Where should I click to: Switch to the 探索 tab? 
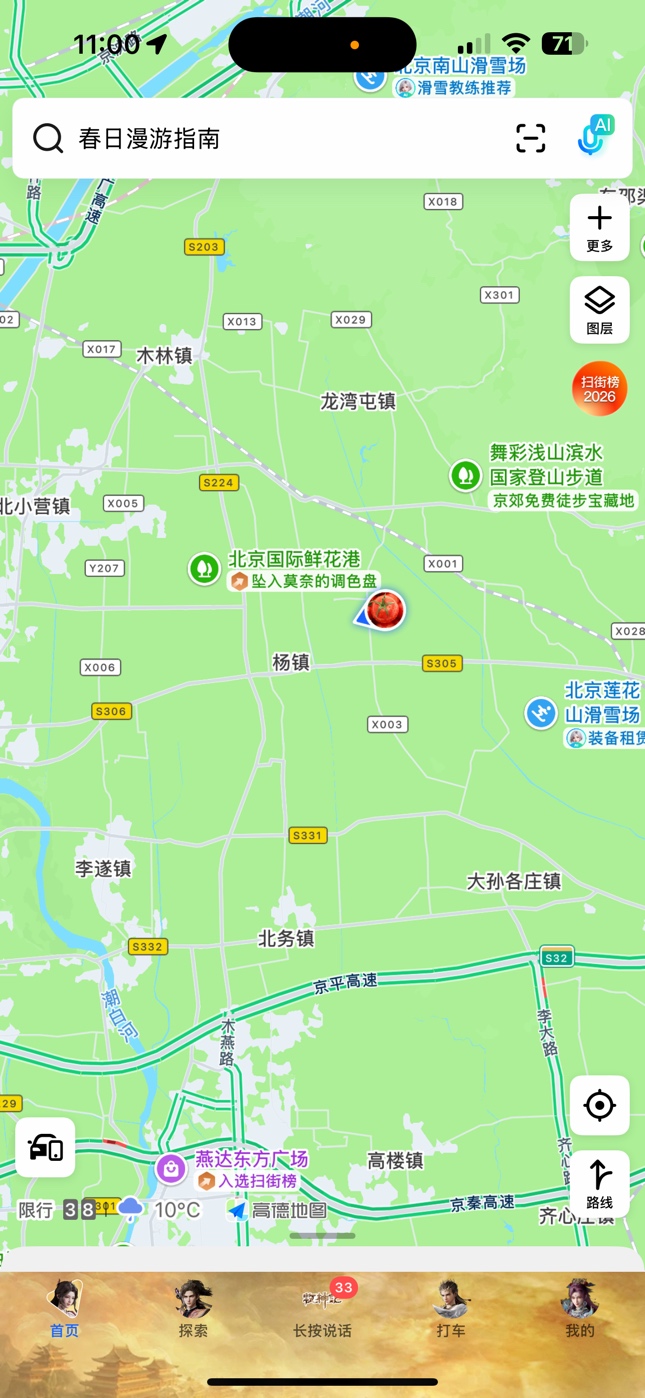click(x=193, y=1308)
